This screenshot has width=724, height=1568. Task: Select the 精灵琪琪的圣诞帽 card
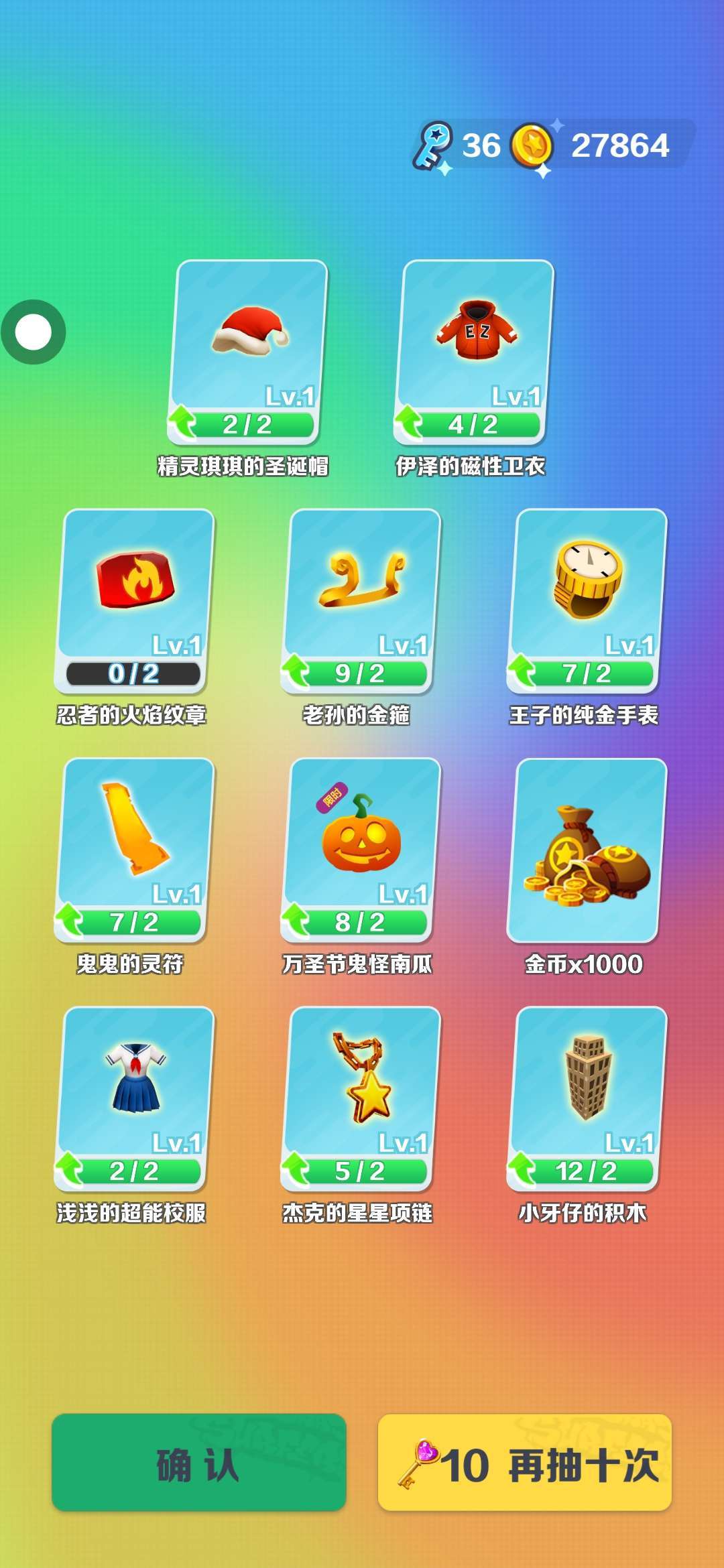click(247, 352)
